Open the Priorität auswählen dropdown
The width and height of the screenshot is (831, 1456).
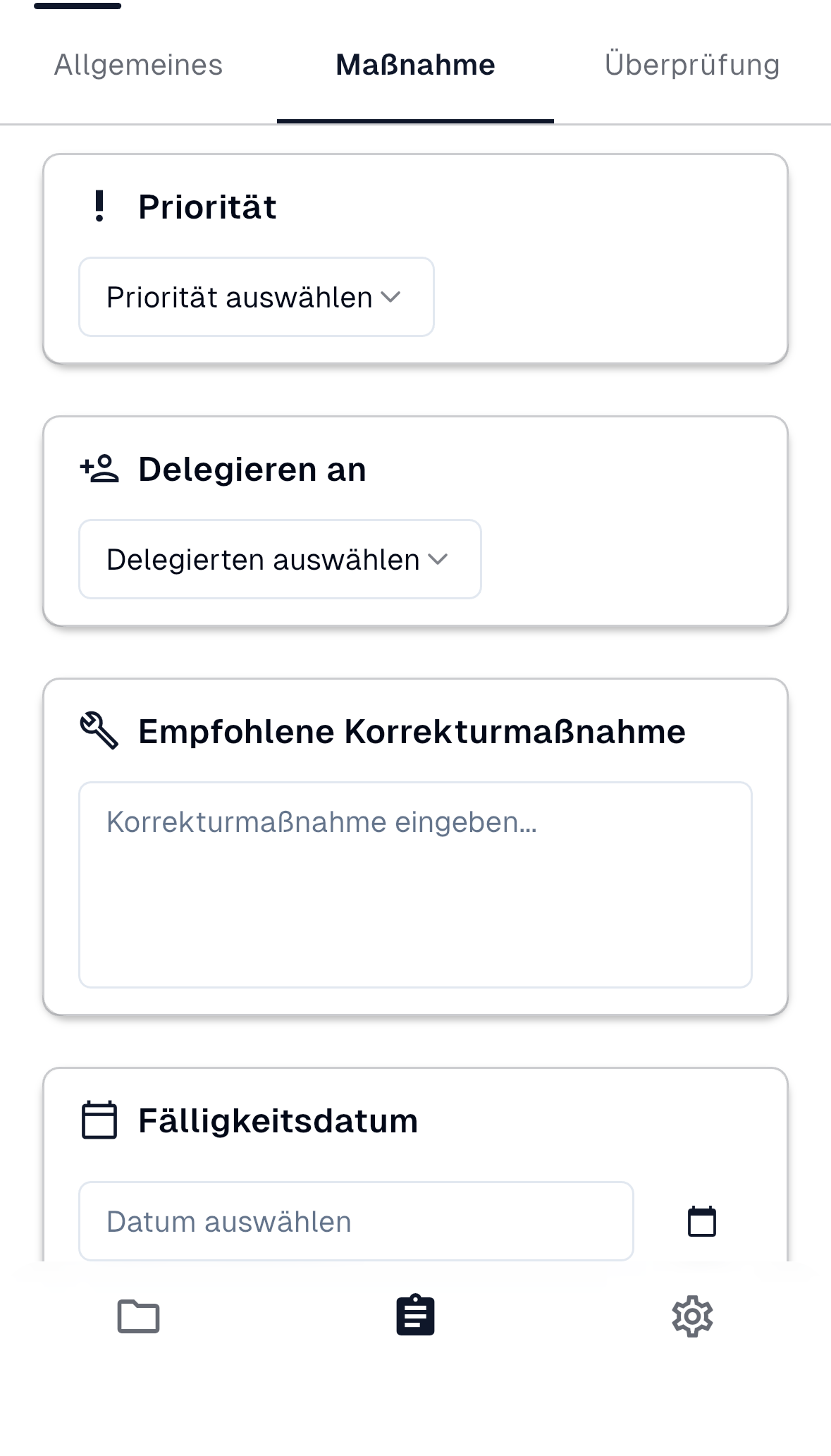tap(255, 296)
